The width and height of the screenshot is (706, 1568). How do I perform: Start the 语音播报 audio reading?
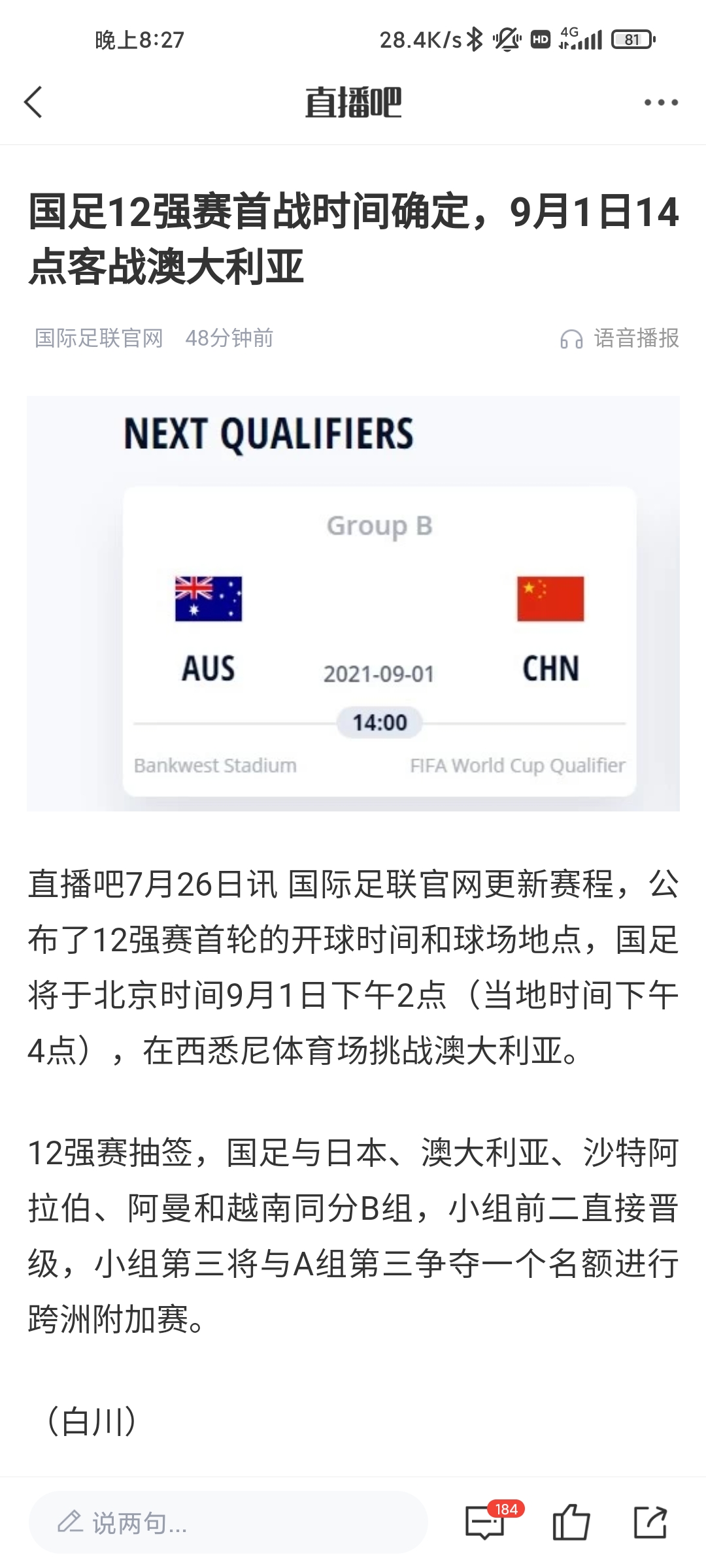[619, 338]
